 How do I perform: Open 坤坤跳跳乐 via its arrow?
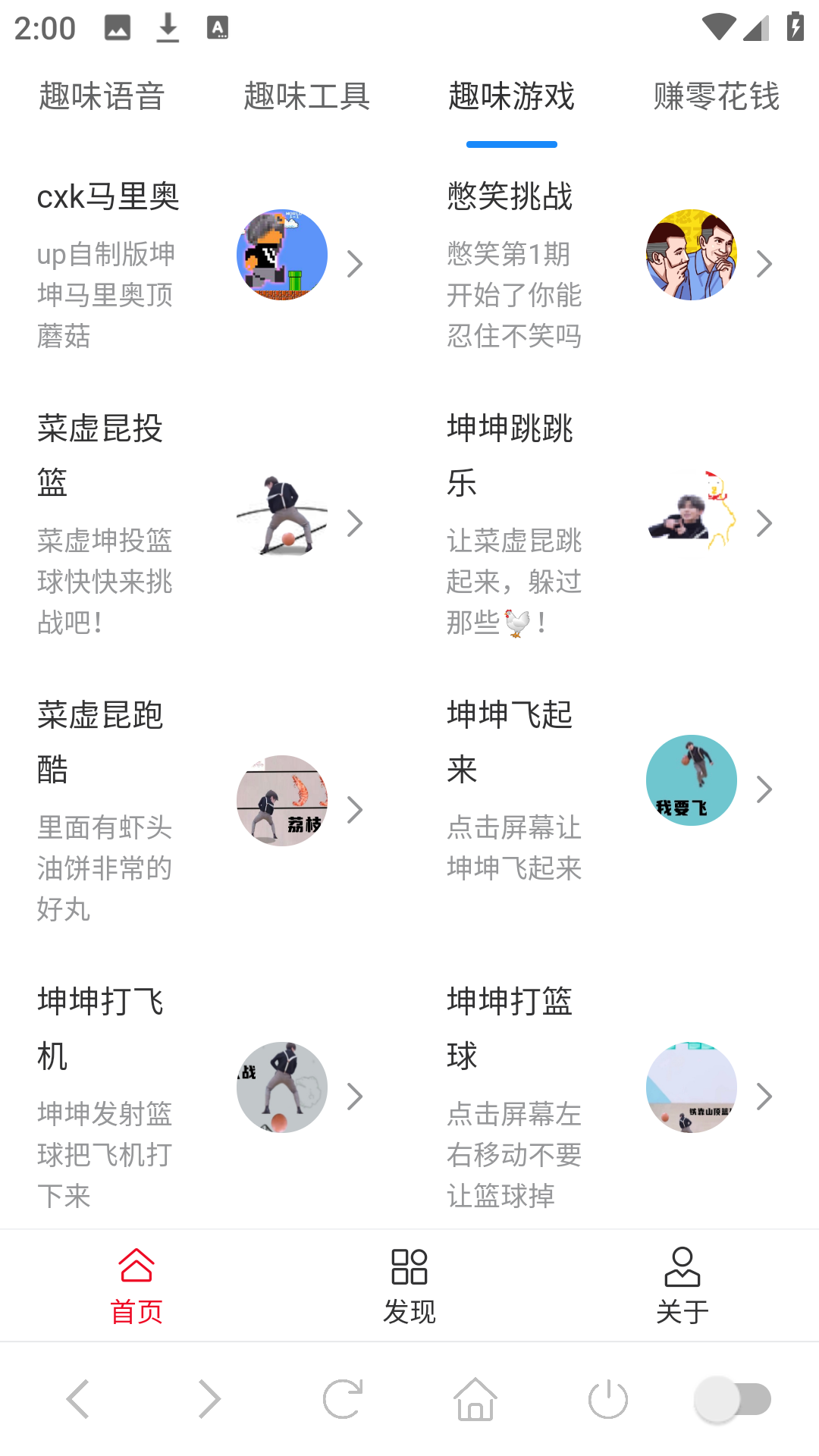(764, 522)
